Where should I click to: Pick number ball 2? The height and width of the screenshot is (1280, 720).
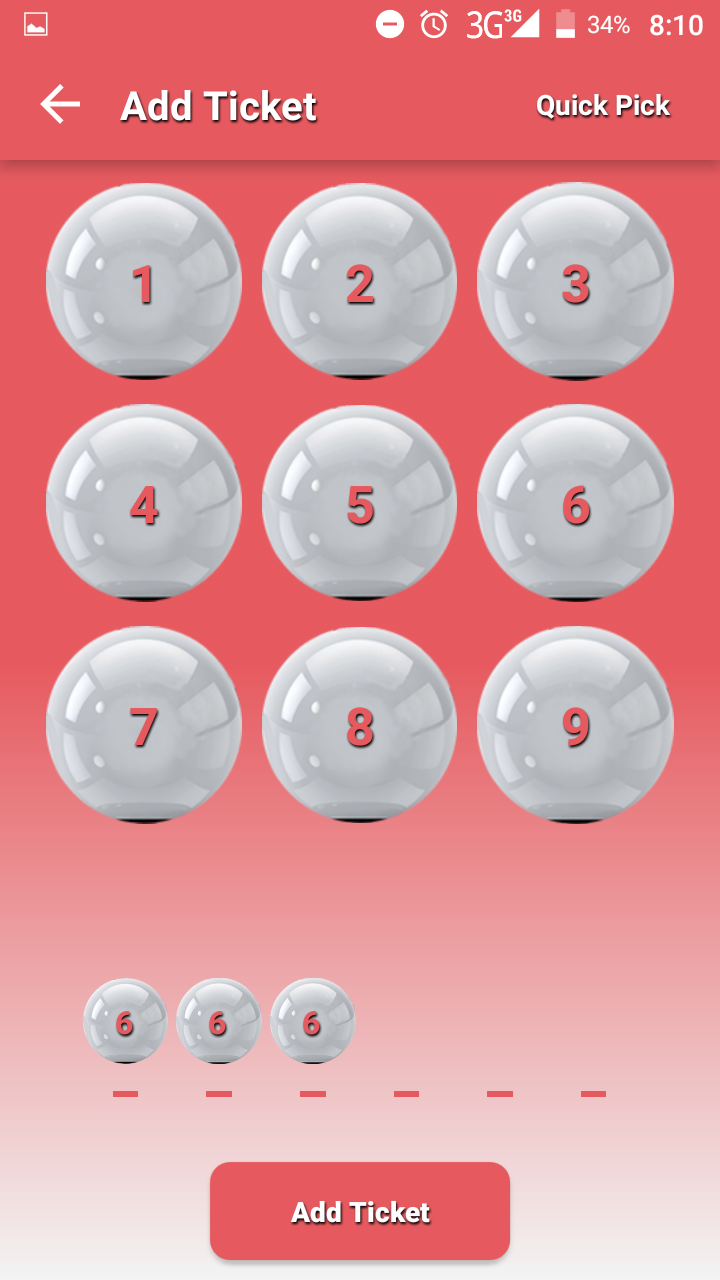click(x=360, y=282)
